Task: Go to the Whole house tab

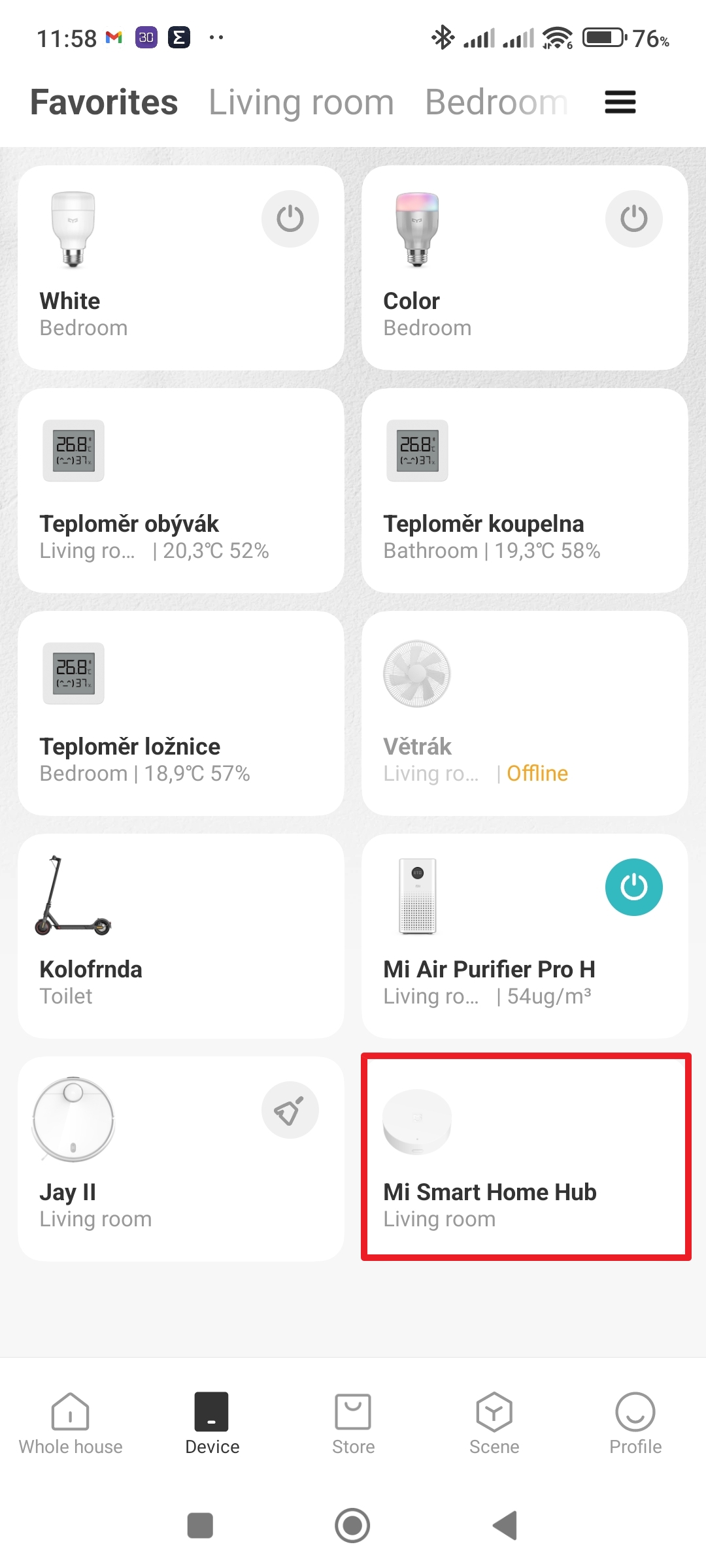Action: tap(71, 1424)
